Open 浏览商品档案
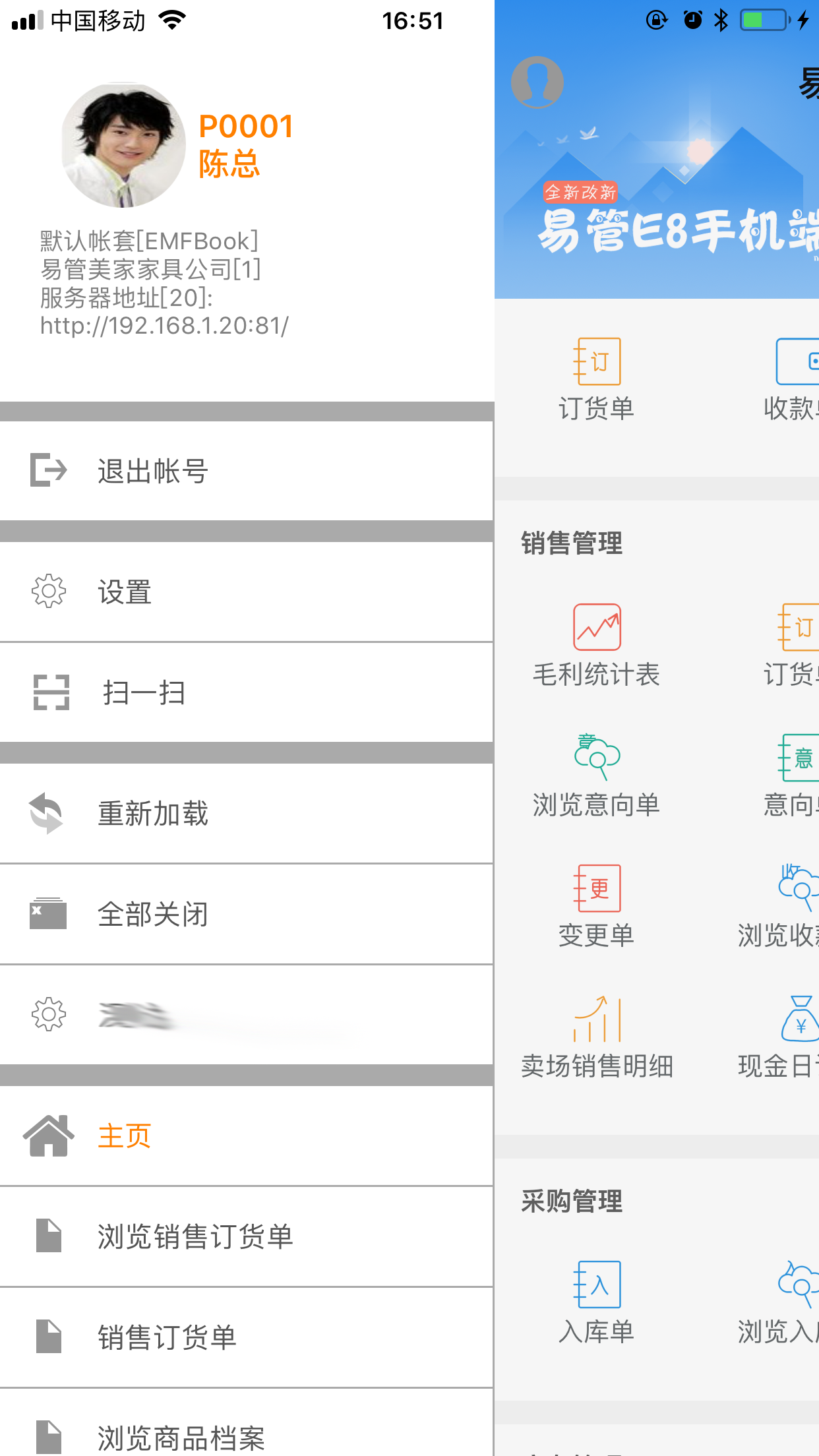The image size is (819, 1456). click(181, 1438)
